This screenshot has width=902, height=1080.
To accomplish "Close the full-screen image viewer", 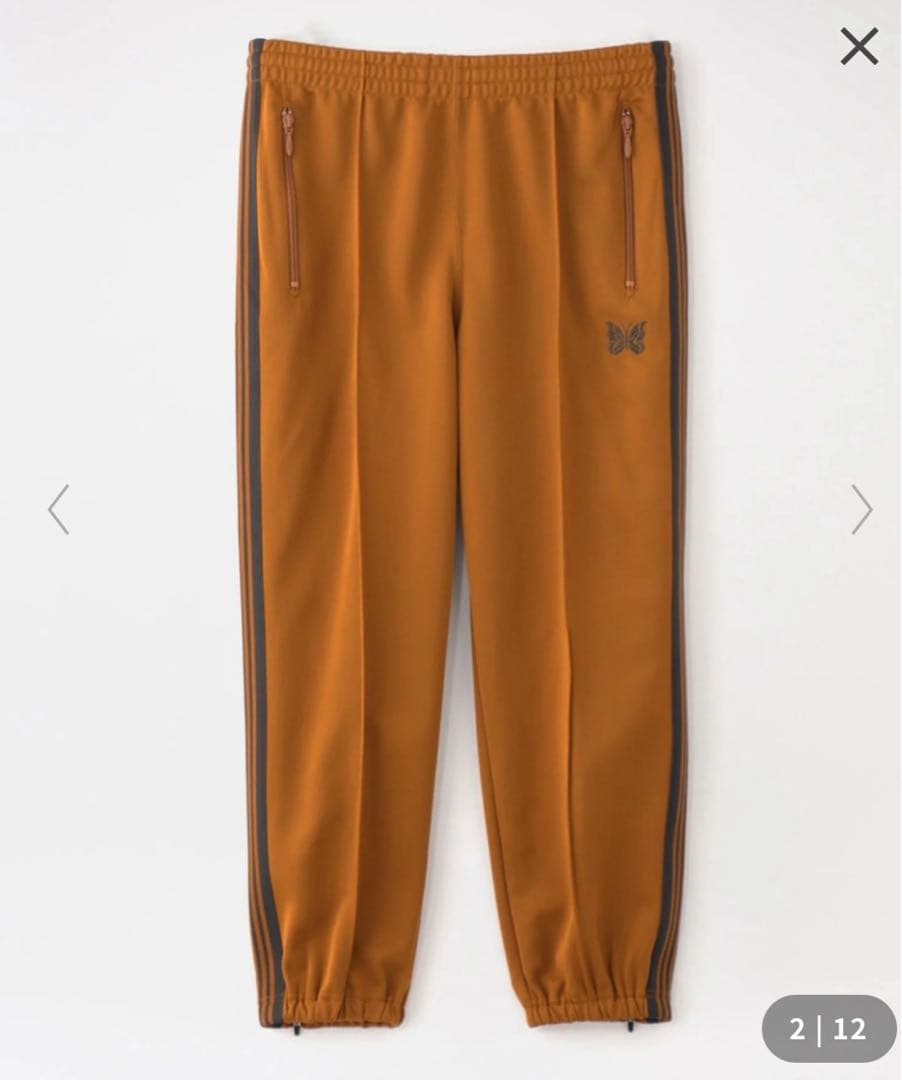I will 859,47.
